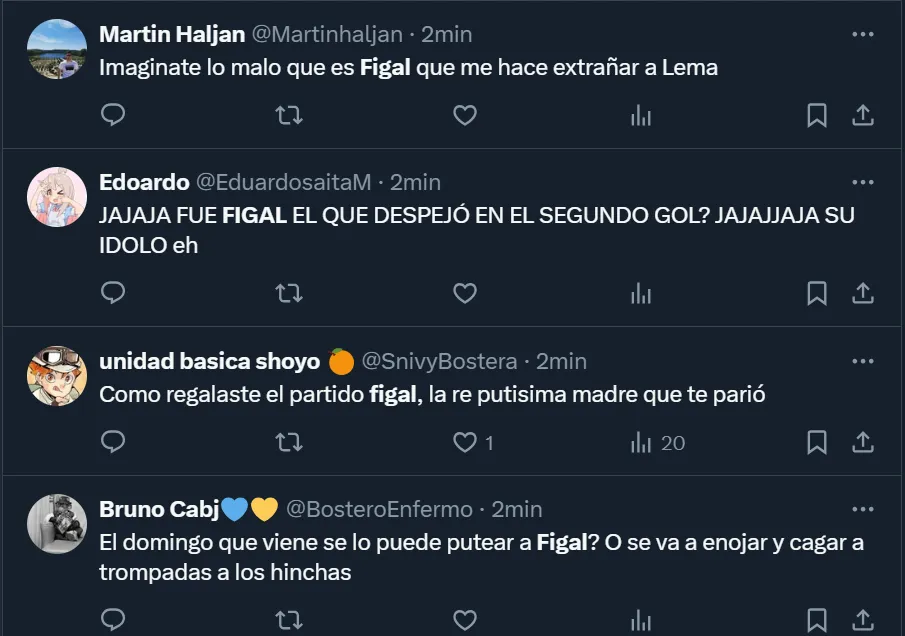Bookmark Martin Haljan's tweet
This screenshot has width=905, height=636.
click(x=817, y=116)
